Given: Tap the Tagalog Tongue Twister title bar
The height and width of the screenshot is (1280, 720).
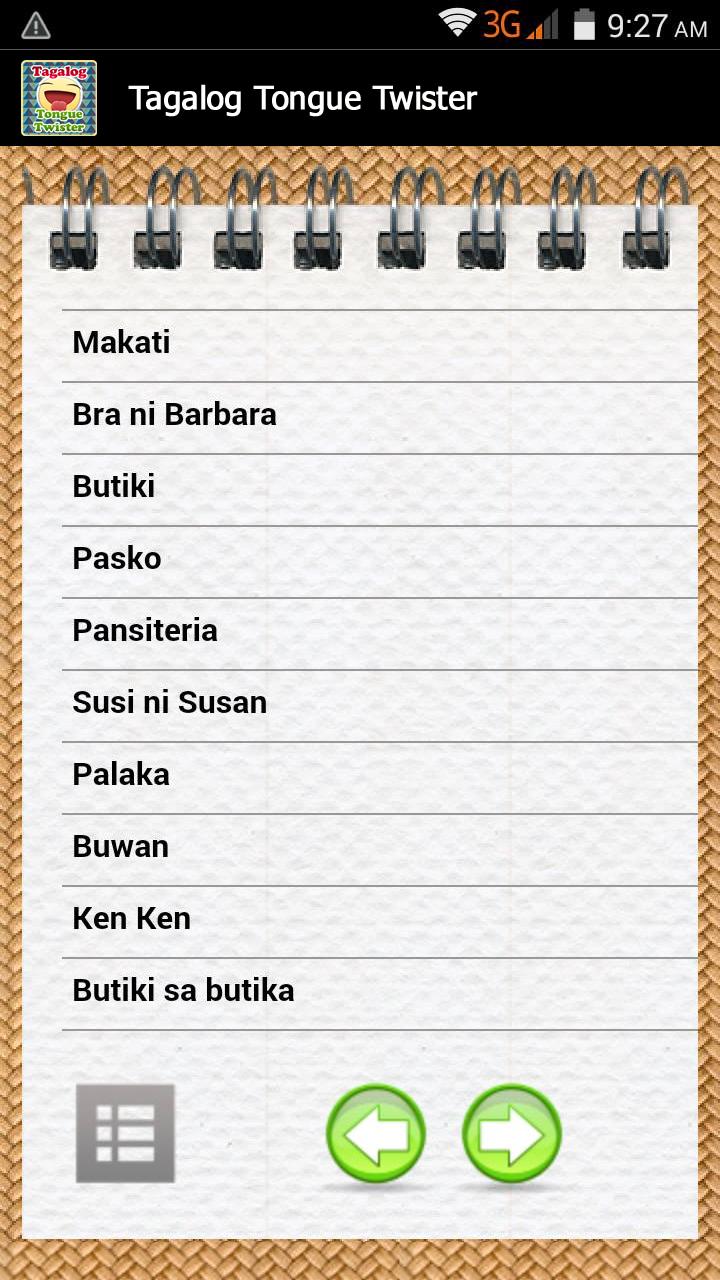Looking at the screenshot, I should [302, 98].
